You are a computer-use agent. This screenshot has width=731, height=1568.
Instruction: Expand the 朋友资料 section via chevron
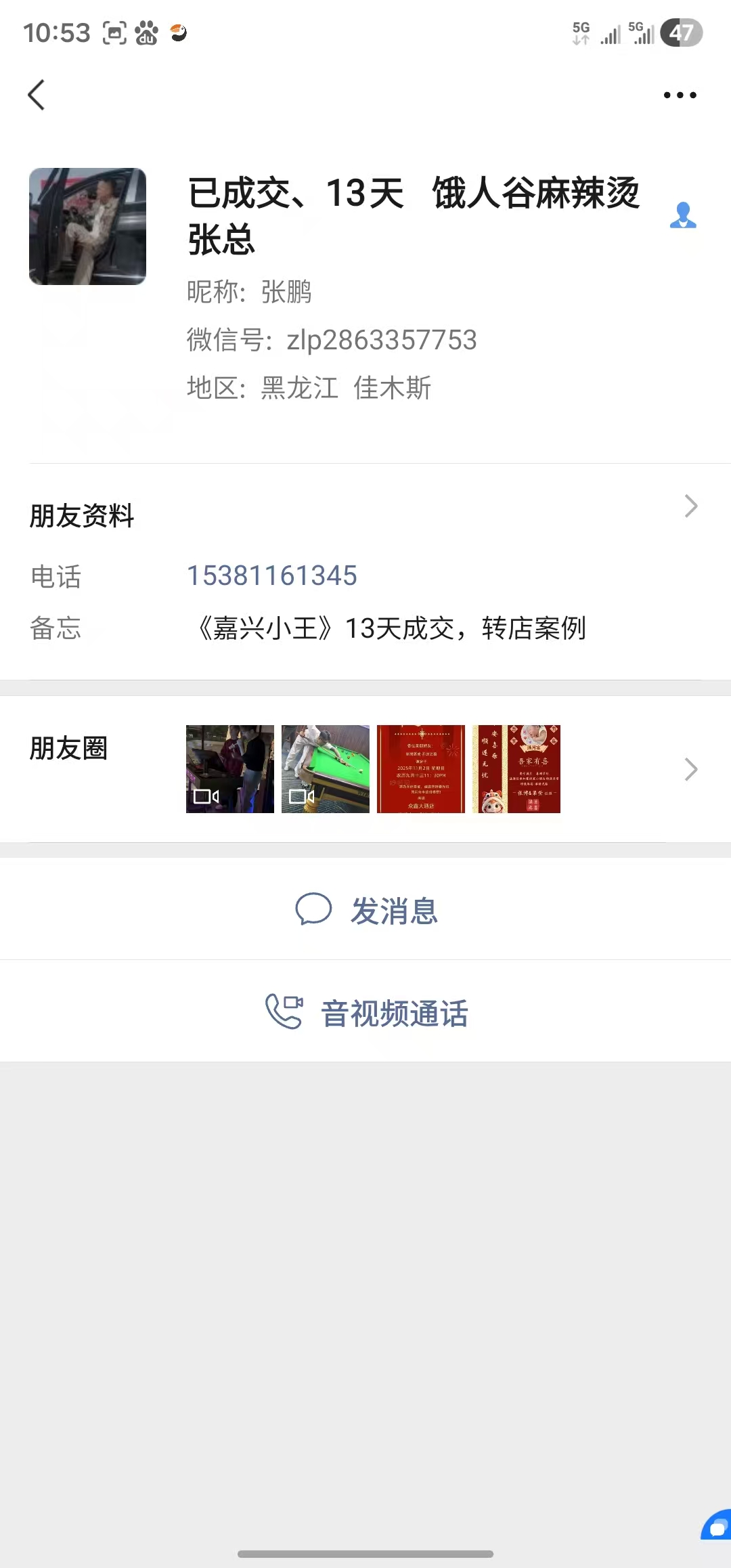click(x=690, y=506)
